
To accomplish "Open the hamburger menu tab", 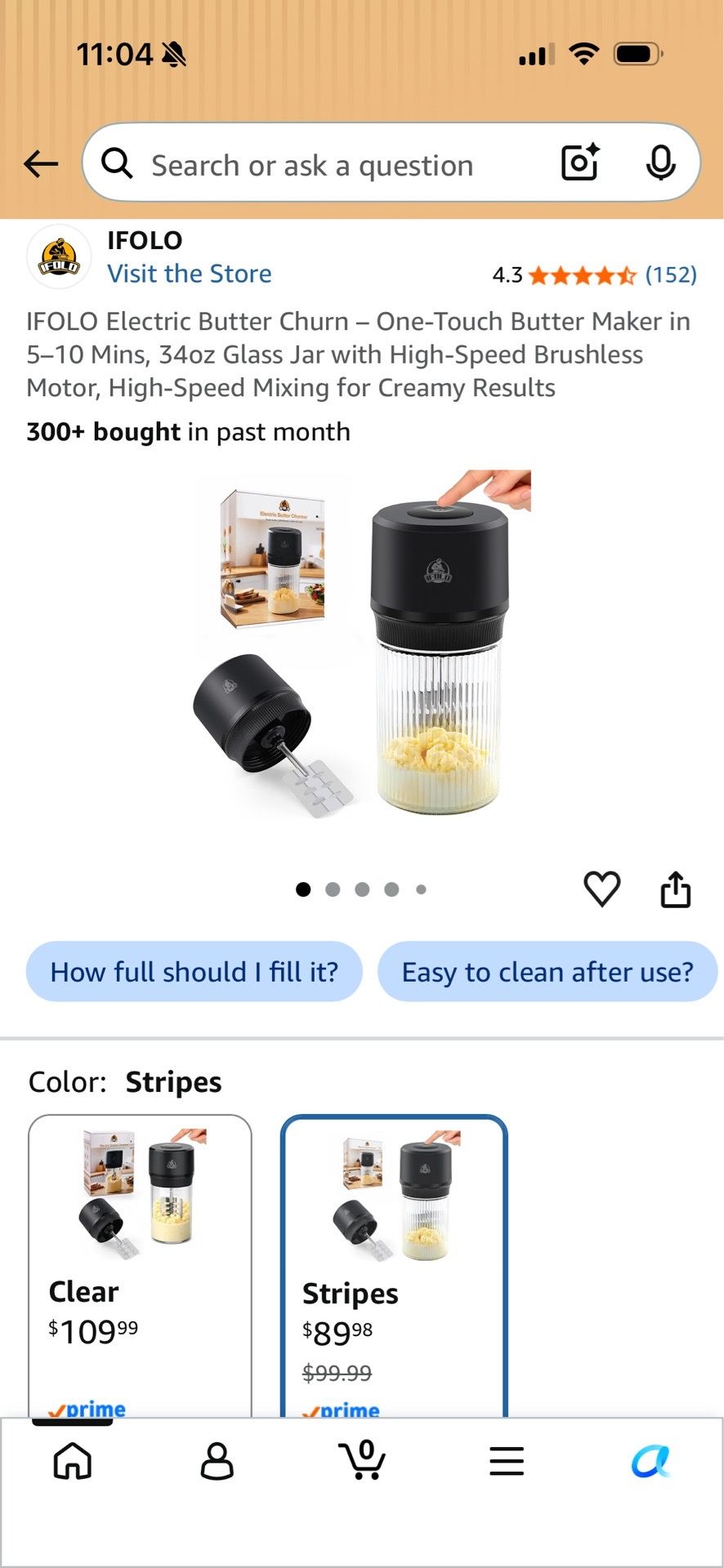I will tap(507, 1461).
